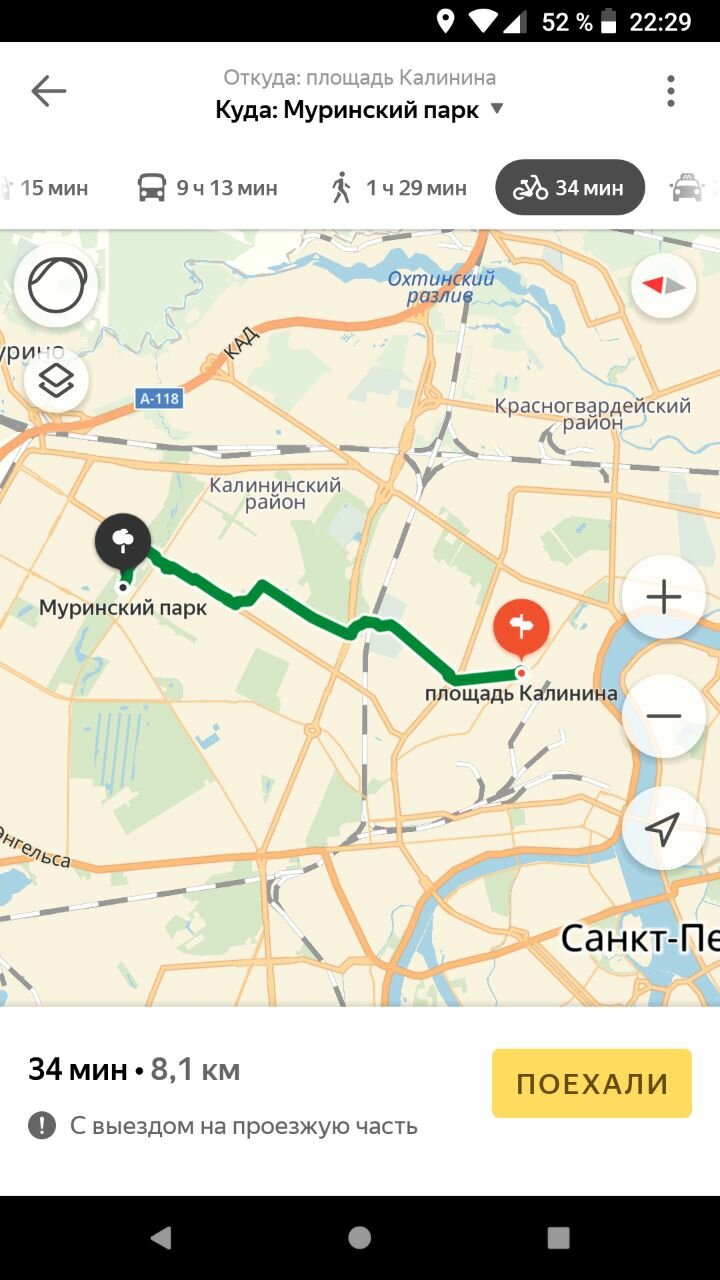Screen dimensions: 720x1280
Task: Tap the площадь Калинина start marker
Action: (521, 628)
